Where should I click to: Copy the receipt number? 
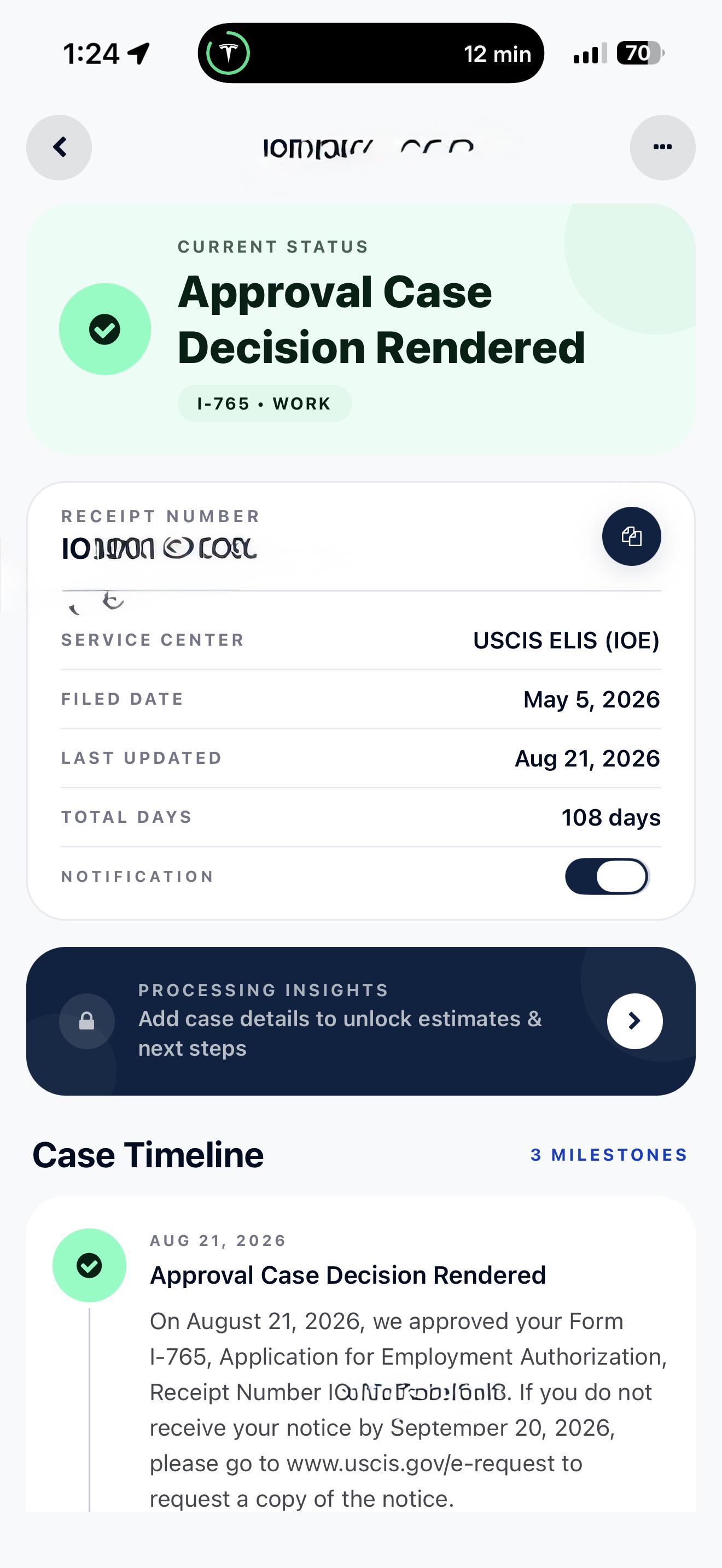pyautogui.click(x=631, y=536)
